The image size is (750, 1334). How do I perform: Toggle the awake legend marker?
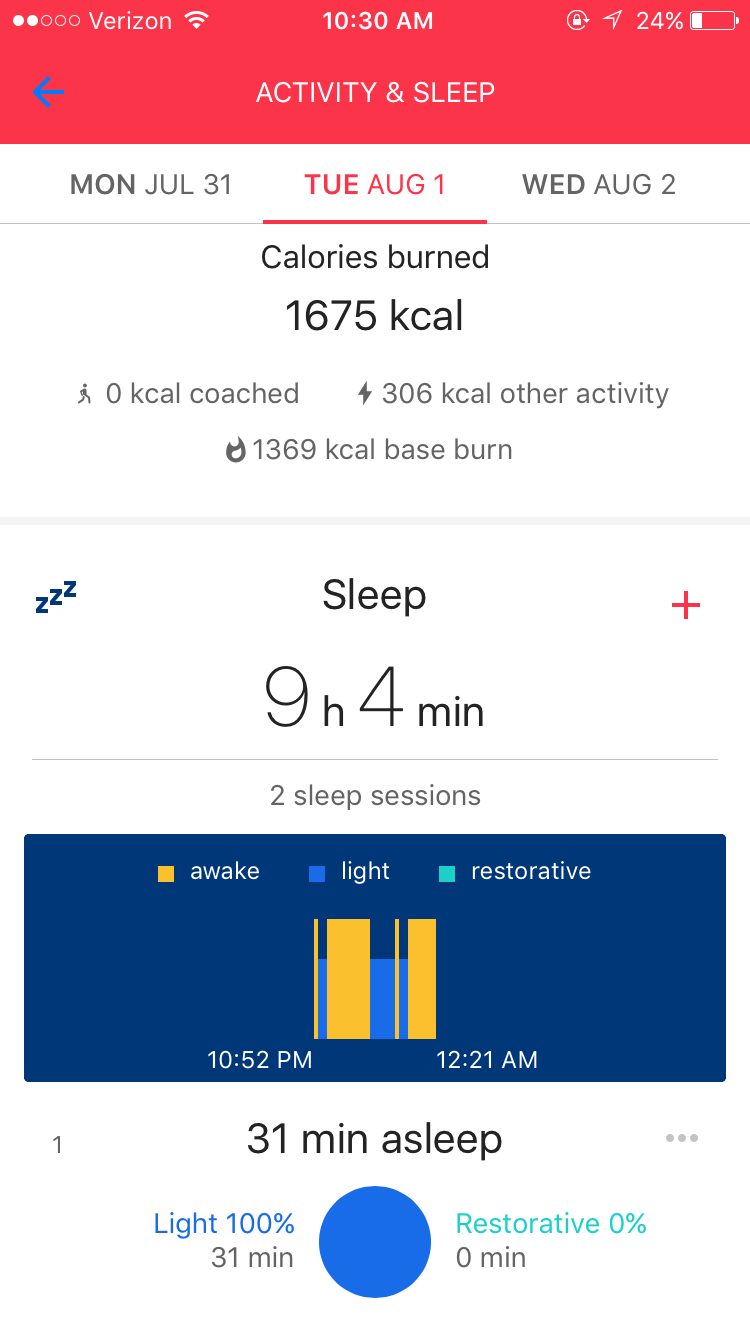coord(163,872)
